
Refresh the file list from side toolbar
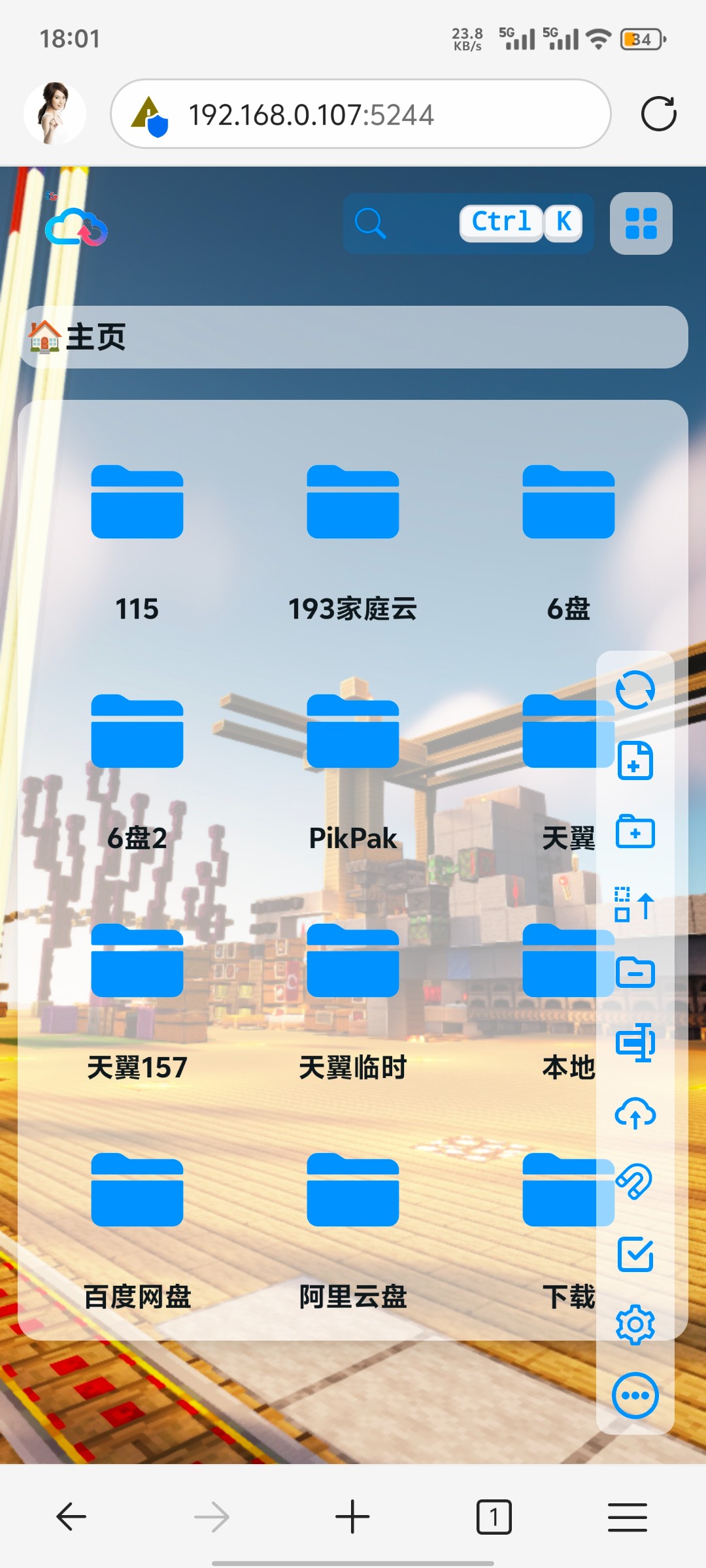[x=635, y=690]
